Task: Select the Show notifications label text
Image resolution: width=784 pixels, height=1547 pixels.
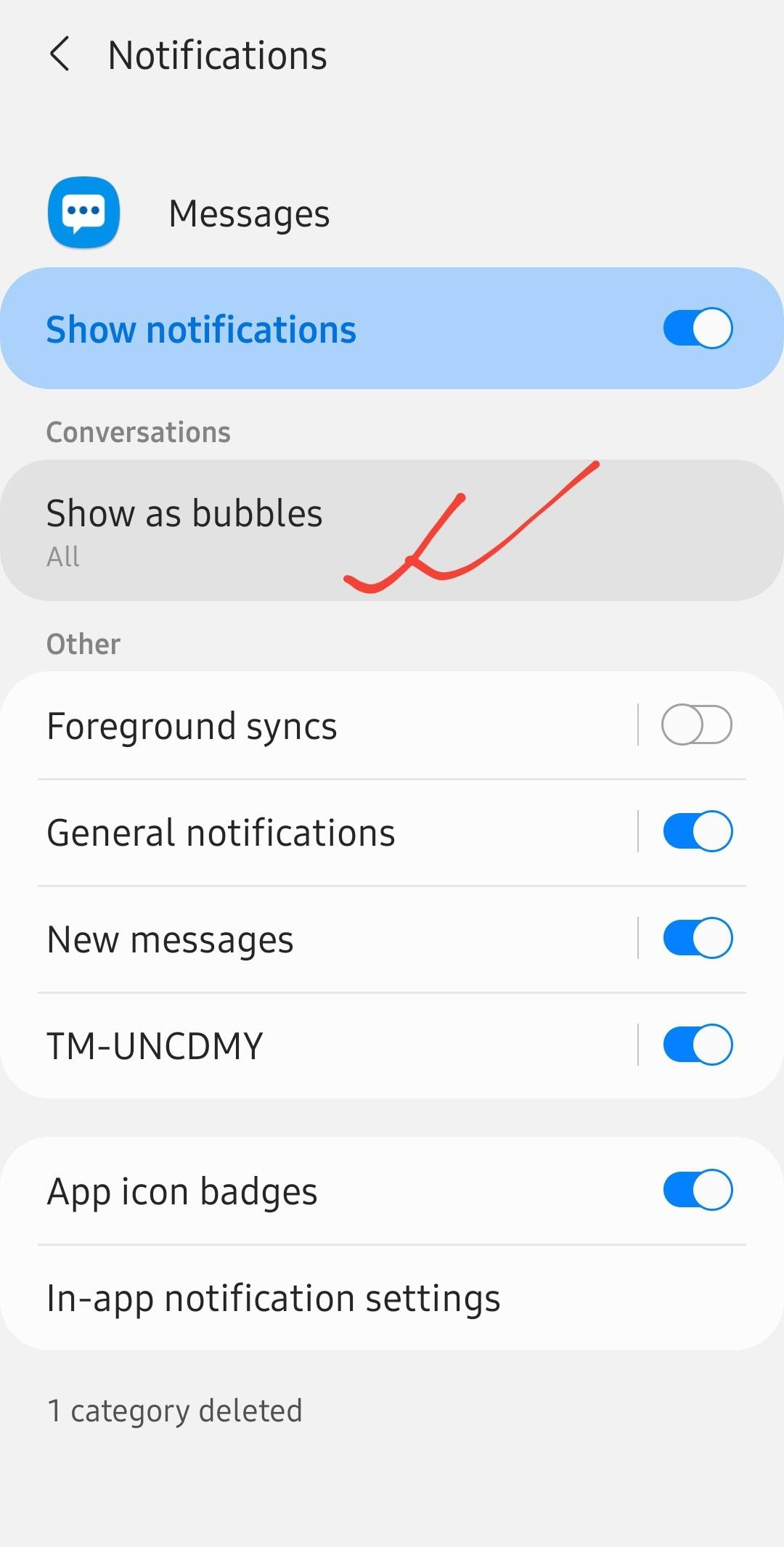Action: click(x=201, y=328)
